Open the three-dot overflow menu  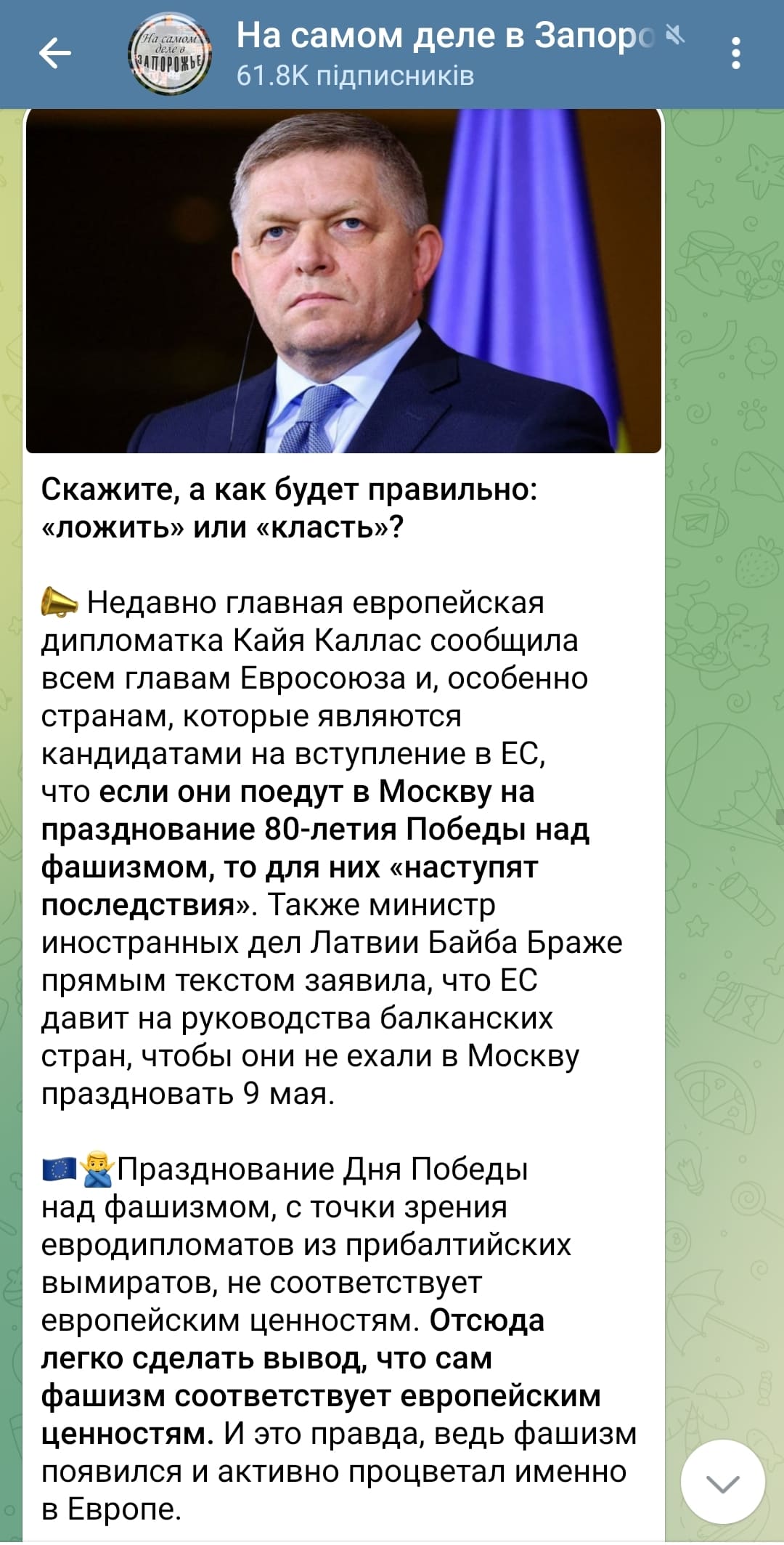point(736,54)
